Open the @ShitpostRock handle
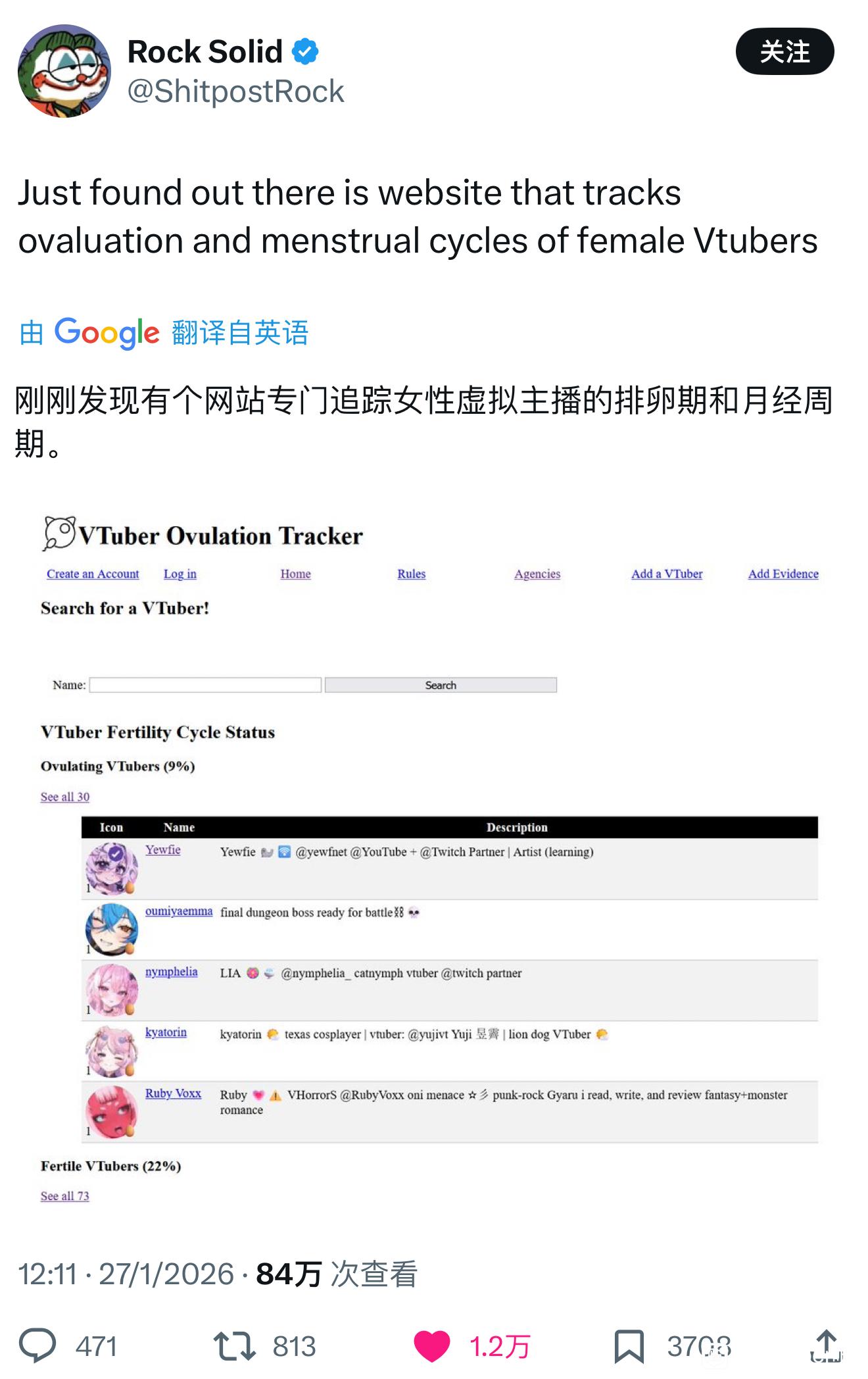This screenshot has height=1379, width=868. [235, 91]
